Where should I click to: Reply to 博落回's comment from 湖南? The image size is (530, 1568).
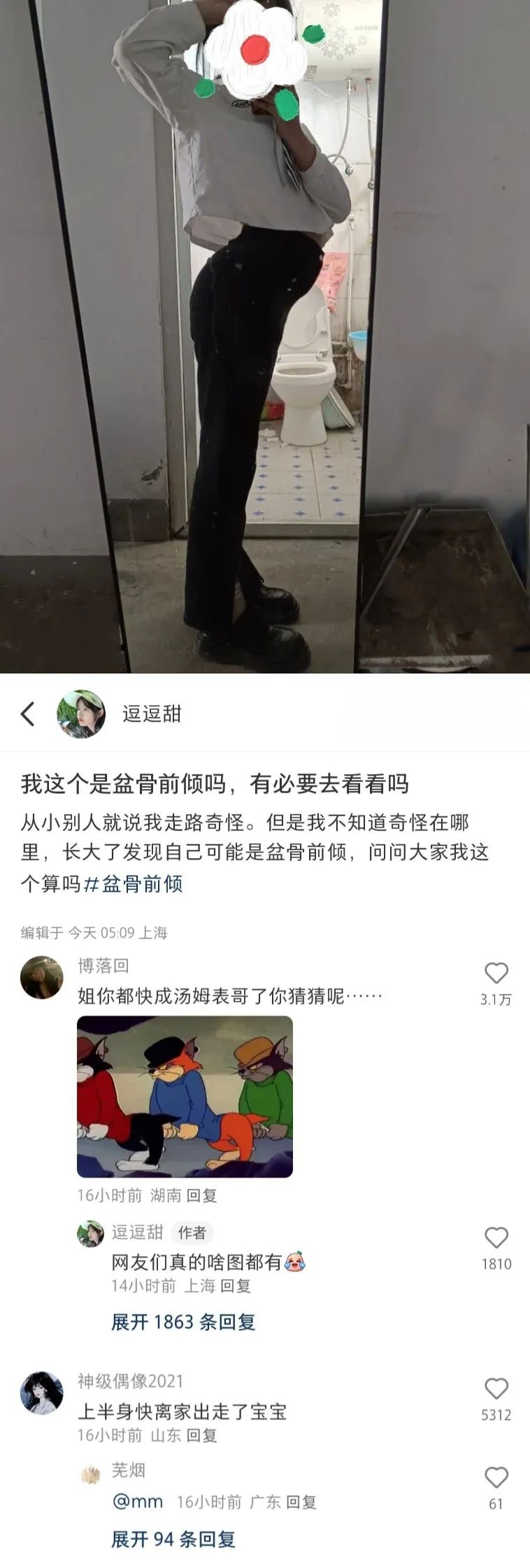pyautogui.click(x=201, y=1195)
